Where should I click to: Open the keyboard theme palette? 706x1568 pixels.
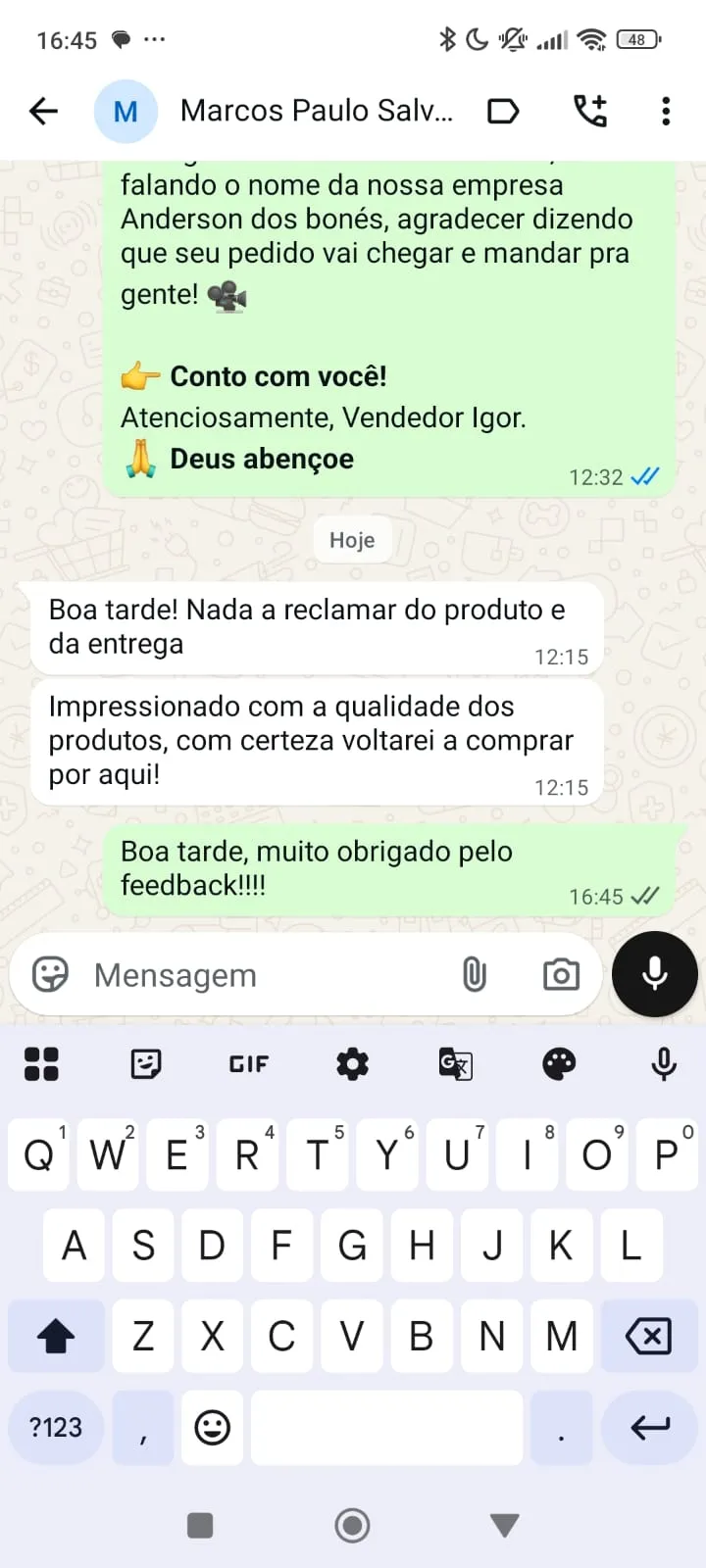(x=559, y=1064)
